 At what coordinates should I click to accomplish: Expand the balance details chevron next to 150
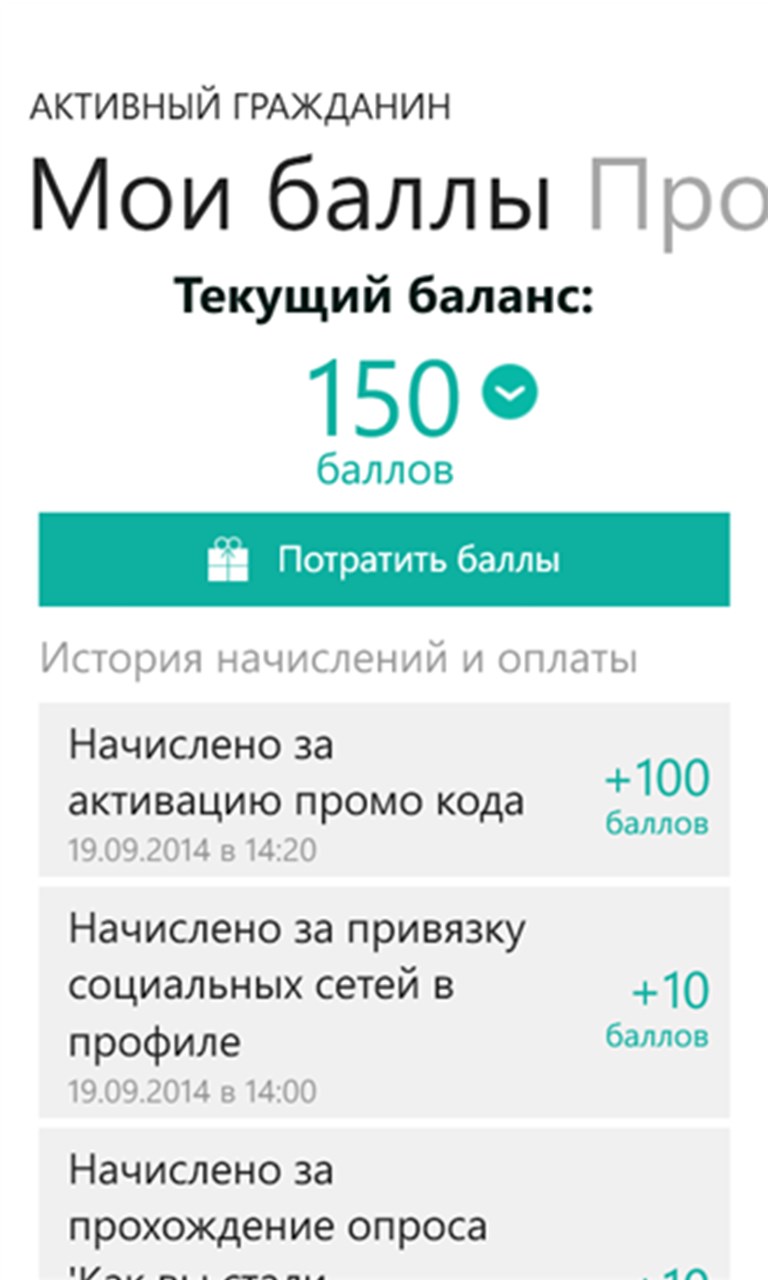509,393
